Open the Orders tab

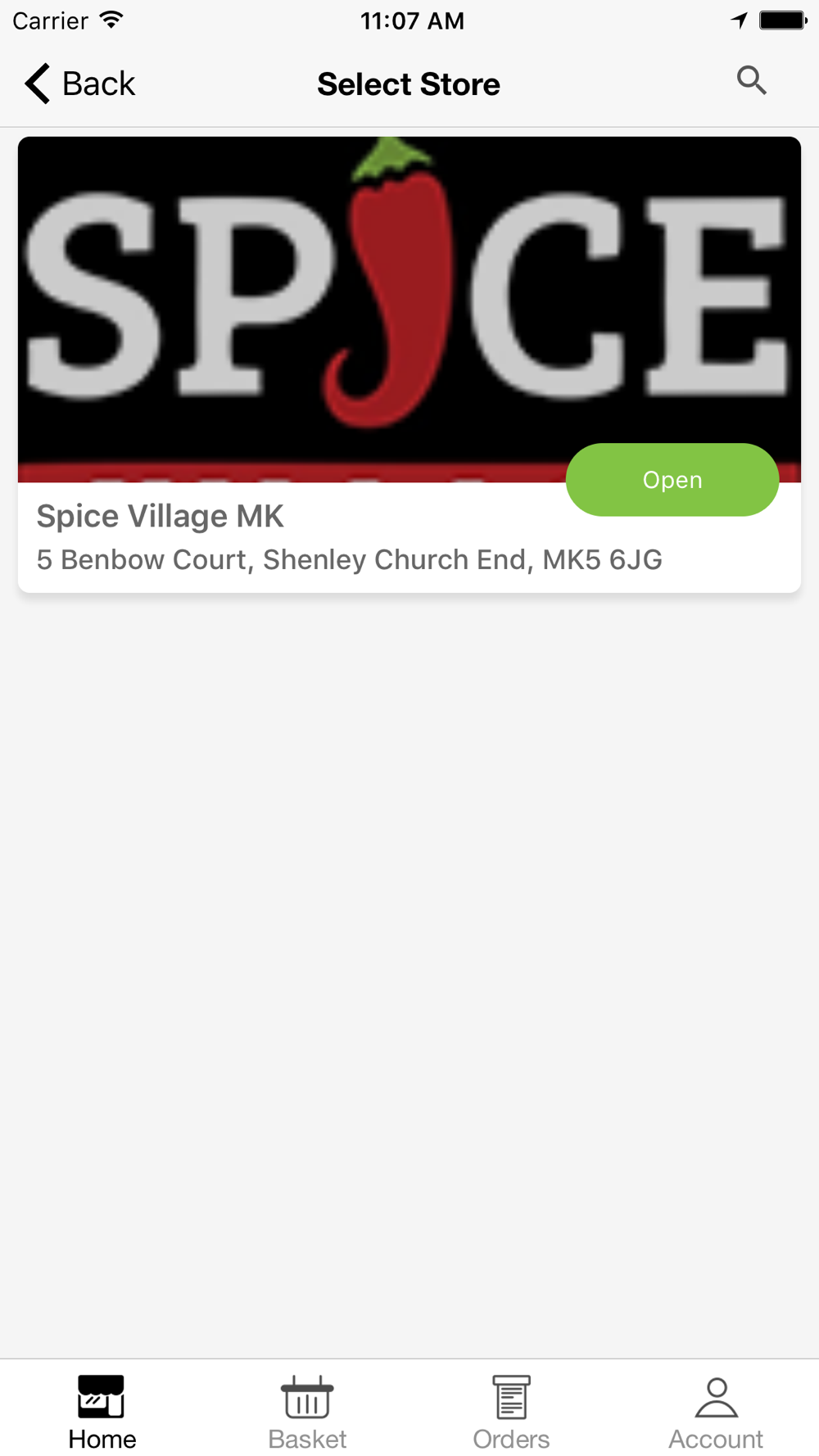511,1412
